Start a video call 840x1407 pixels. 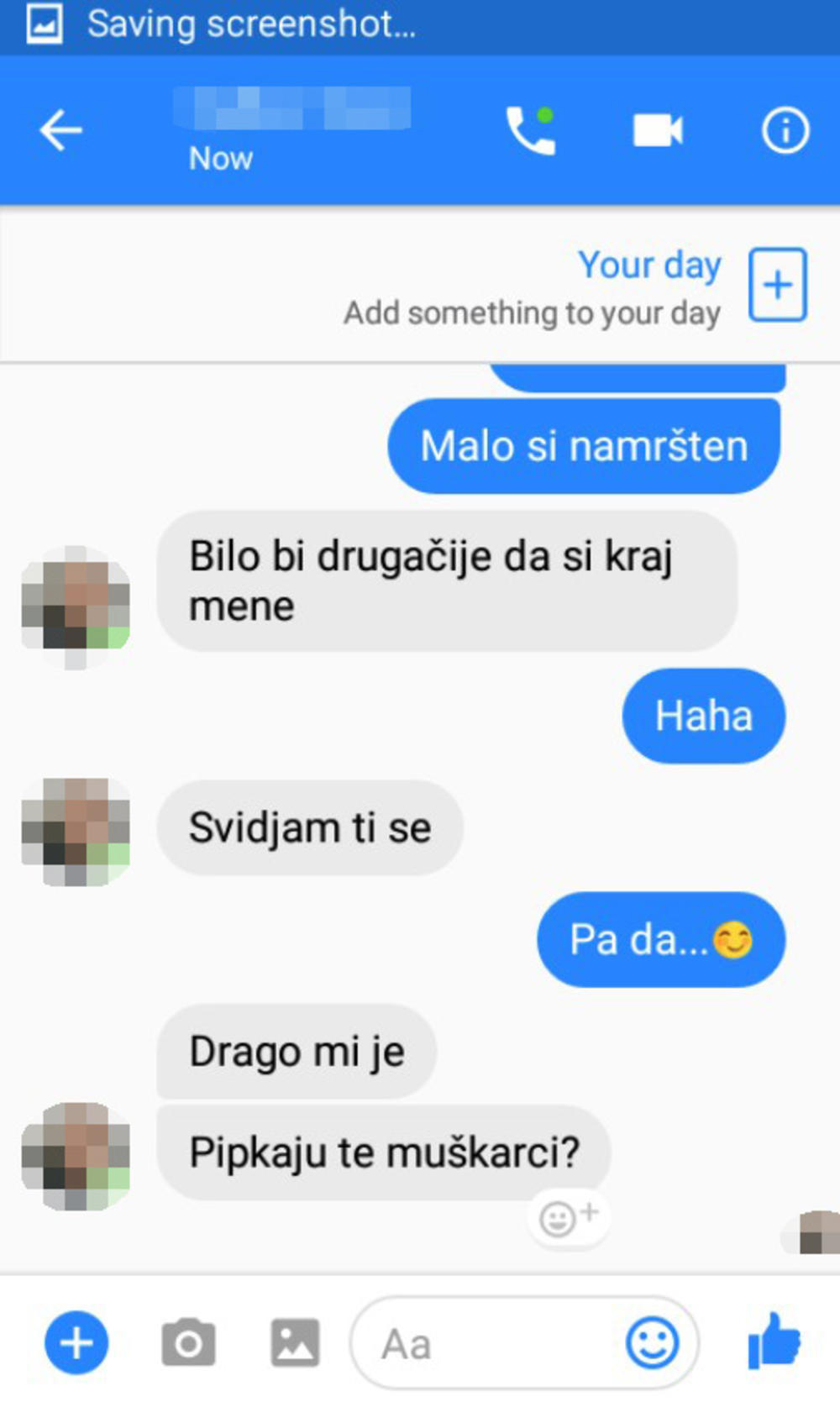click(x=658, y=130)
